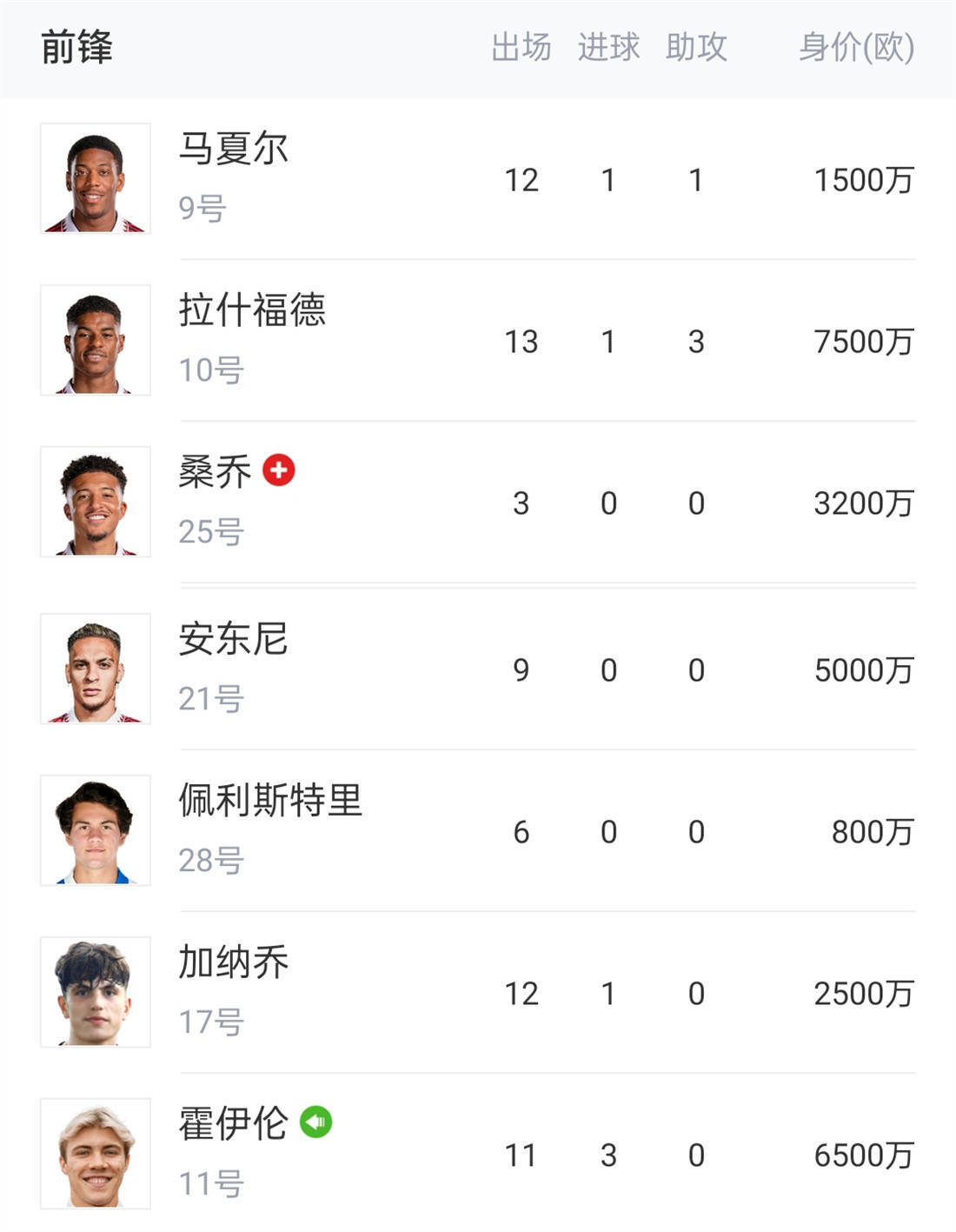
Task: Sort by the 进球 column header
Action: point(609,50)
